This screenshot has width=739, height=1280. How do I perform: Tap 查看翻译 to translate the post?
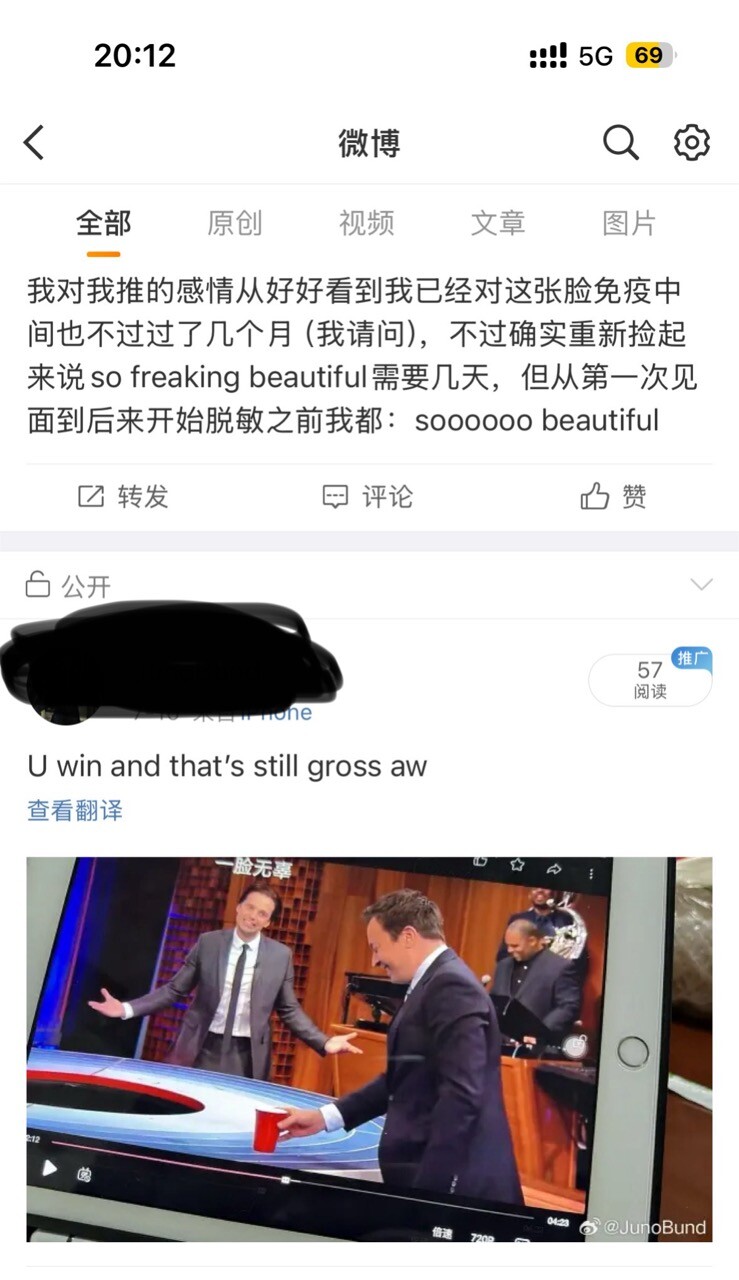[x=75, y=810]
